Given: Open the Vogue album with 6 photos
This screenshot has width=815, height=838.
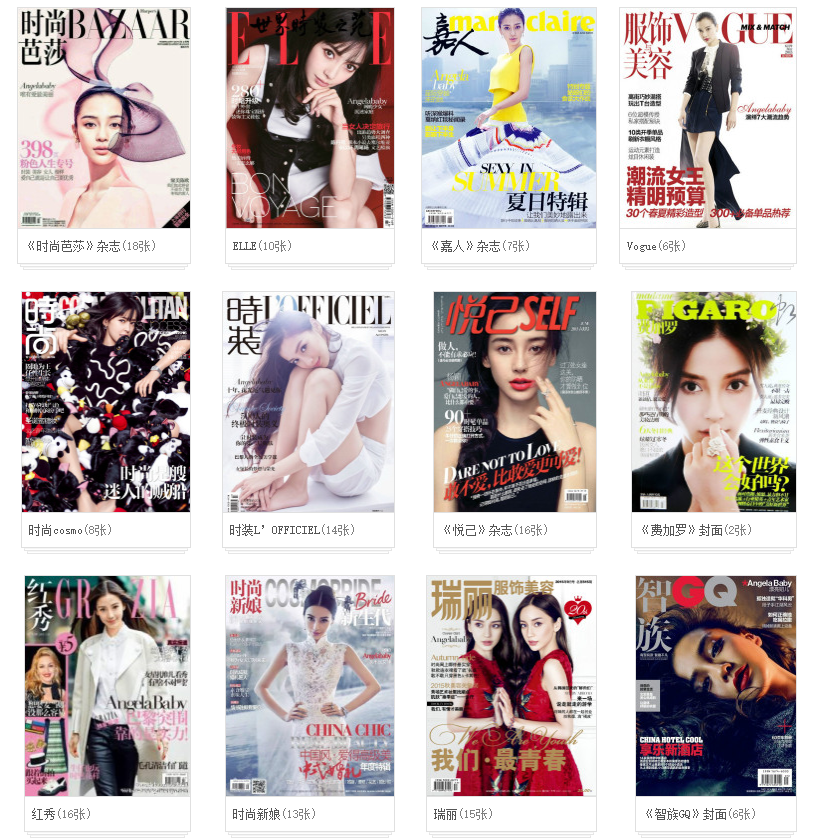Looking at the screenshot, I should pyautogui.click(x=708, y=118).
